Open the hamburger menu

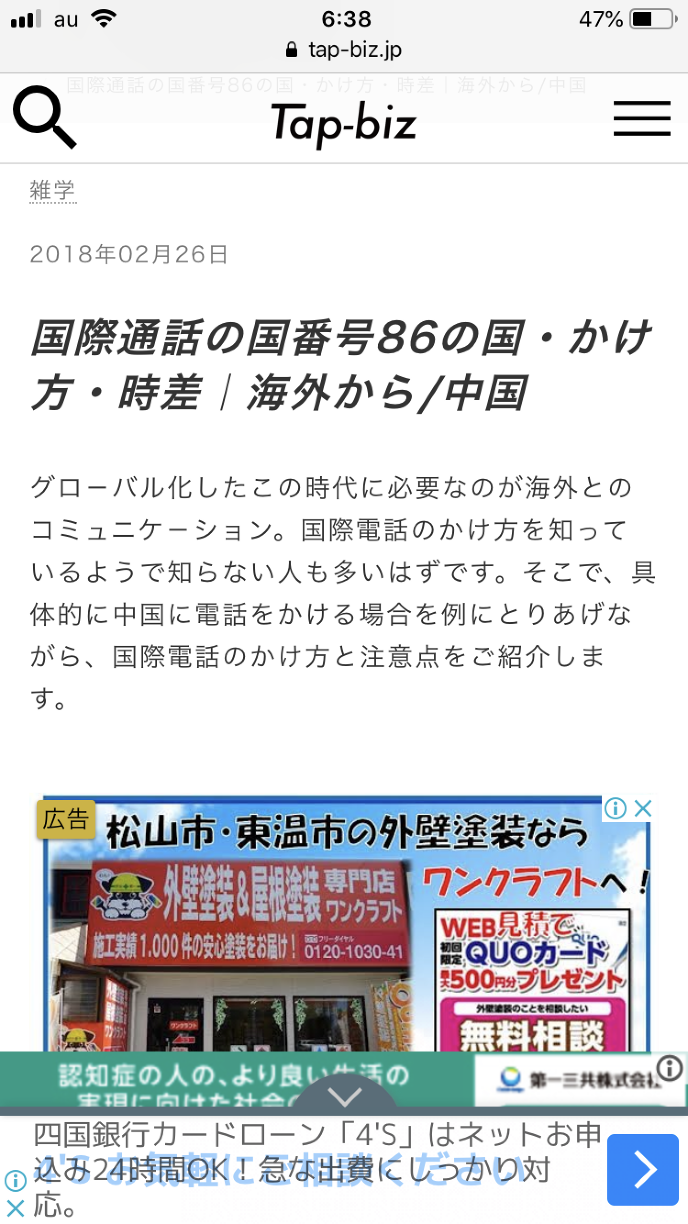pyautogui.click(x=641, y=120)
